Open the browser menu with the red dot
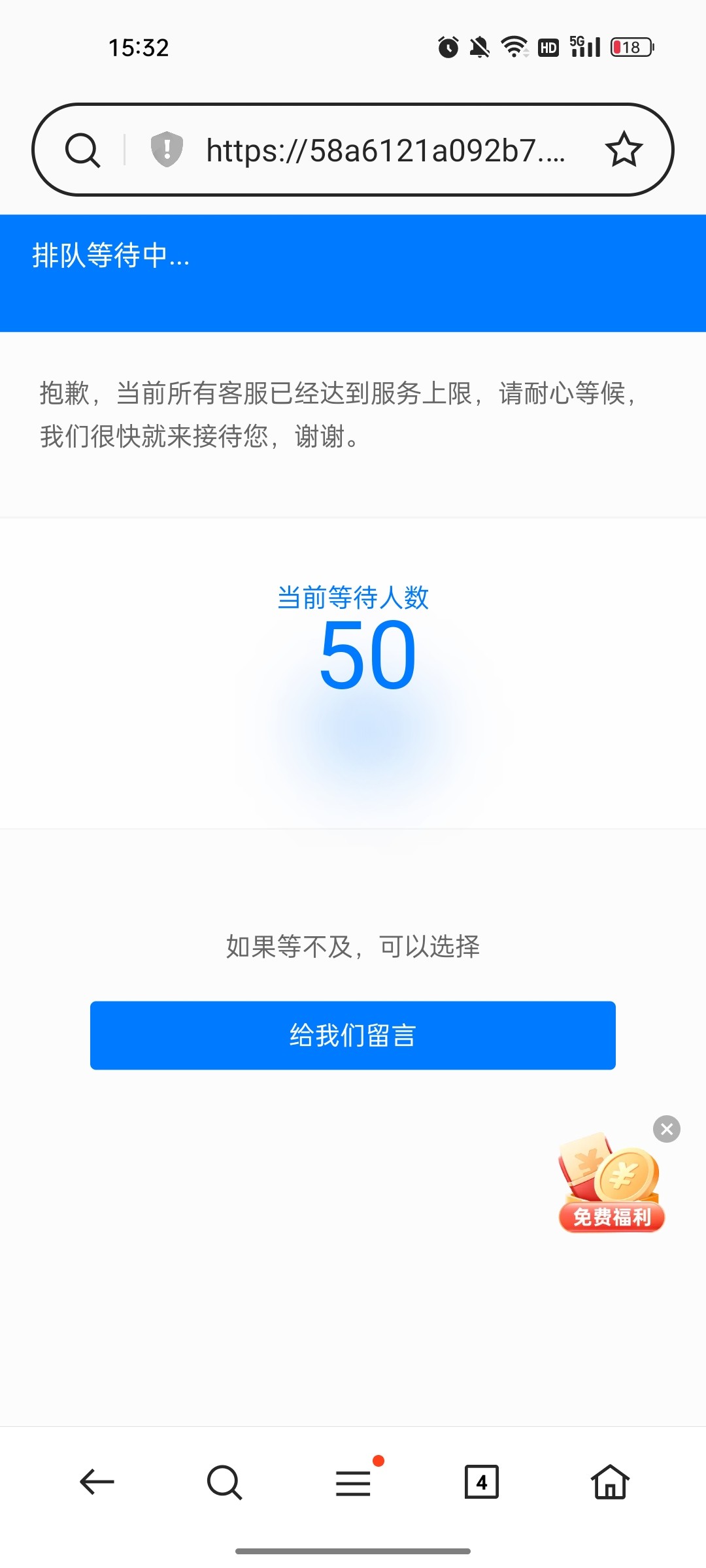The image size is (706, 1568). click(x=353, y=1483)
